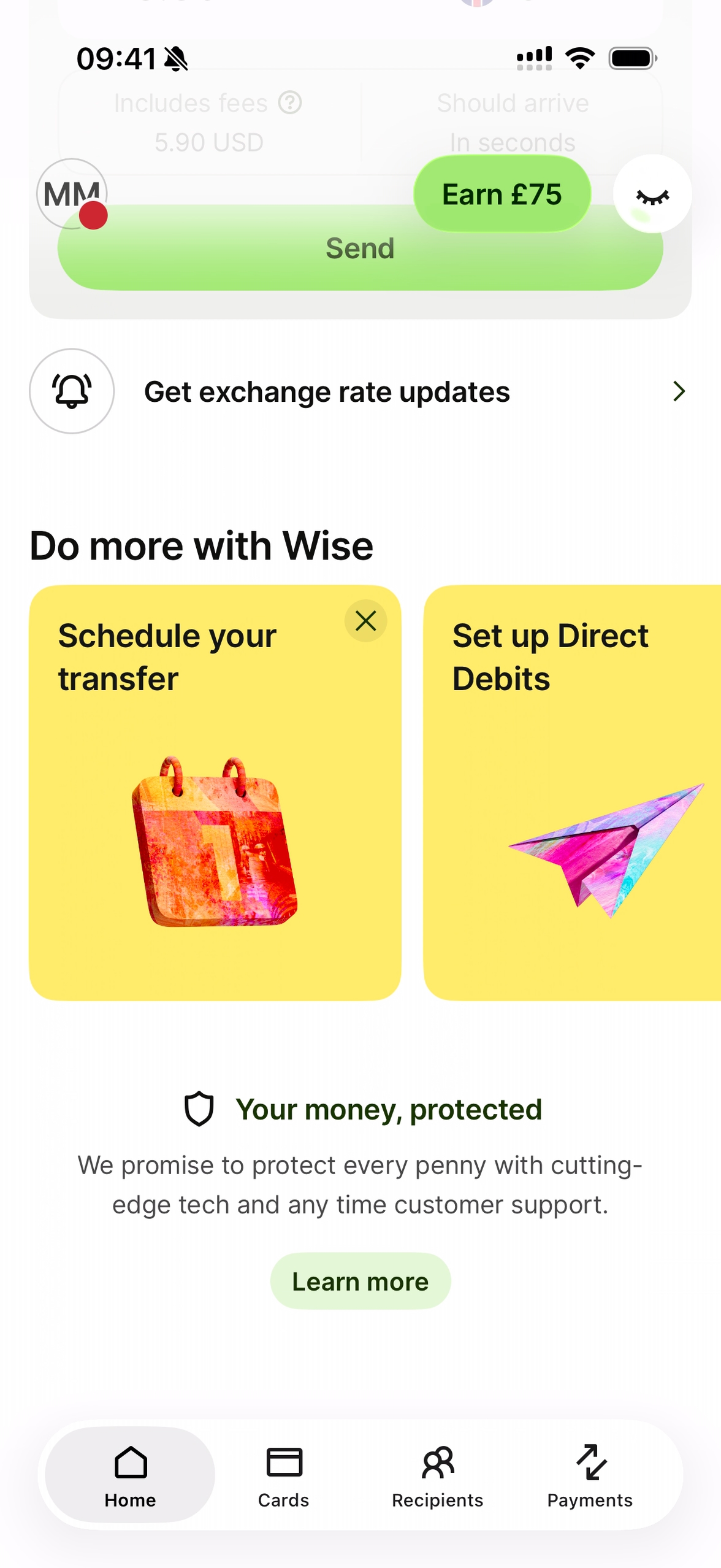The height and width of the screenshot is (1568, 721).
Task: Switch to the Cards tab
Action: pyautogui.click(x=284, y=1475)
